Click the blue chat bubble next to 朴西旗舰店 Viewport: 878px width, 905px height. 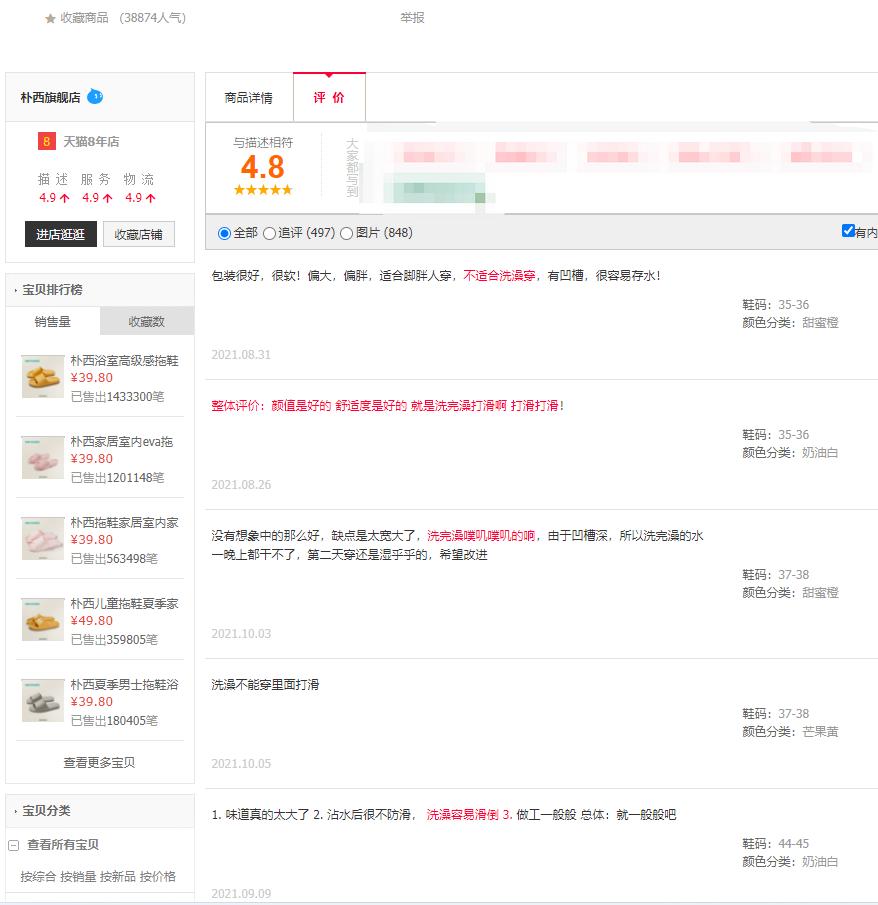click(97, 95)
